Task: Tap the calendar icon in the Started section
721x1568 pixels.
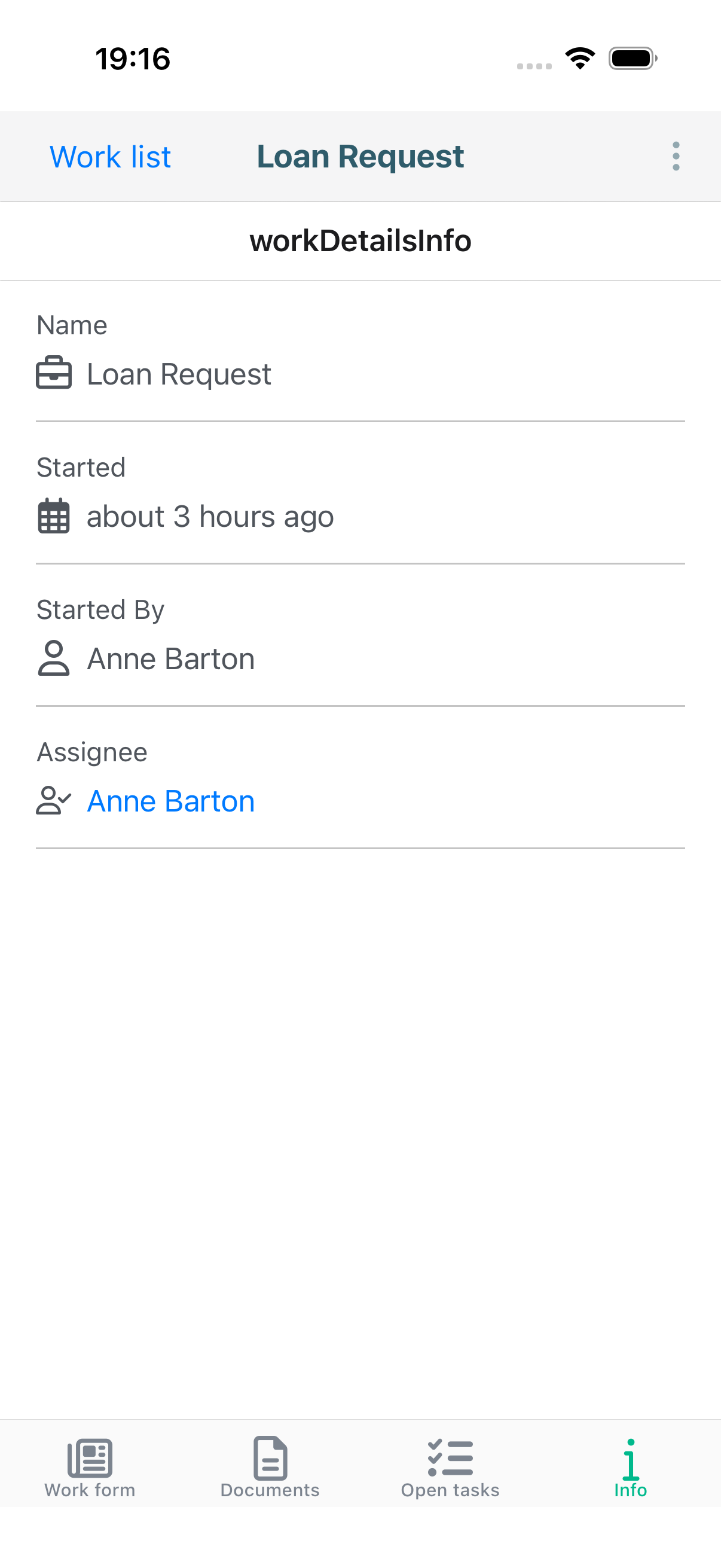Action: pyautogui.click(x=54, y=516)
